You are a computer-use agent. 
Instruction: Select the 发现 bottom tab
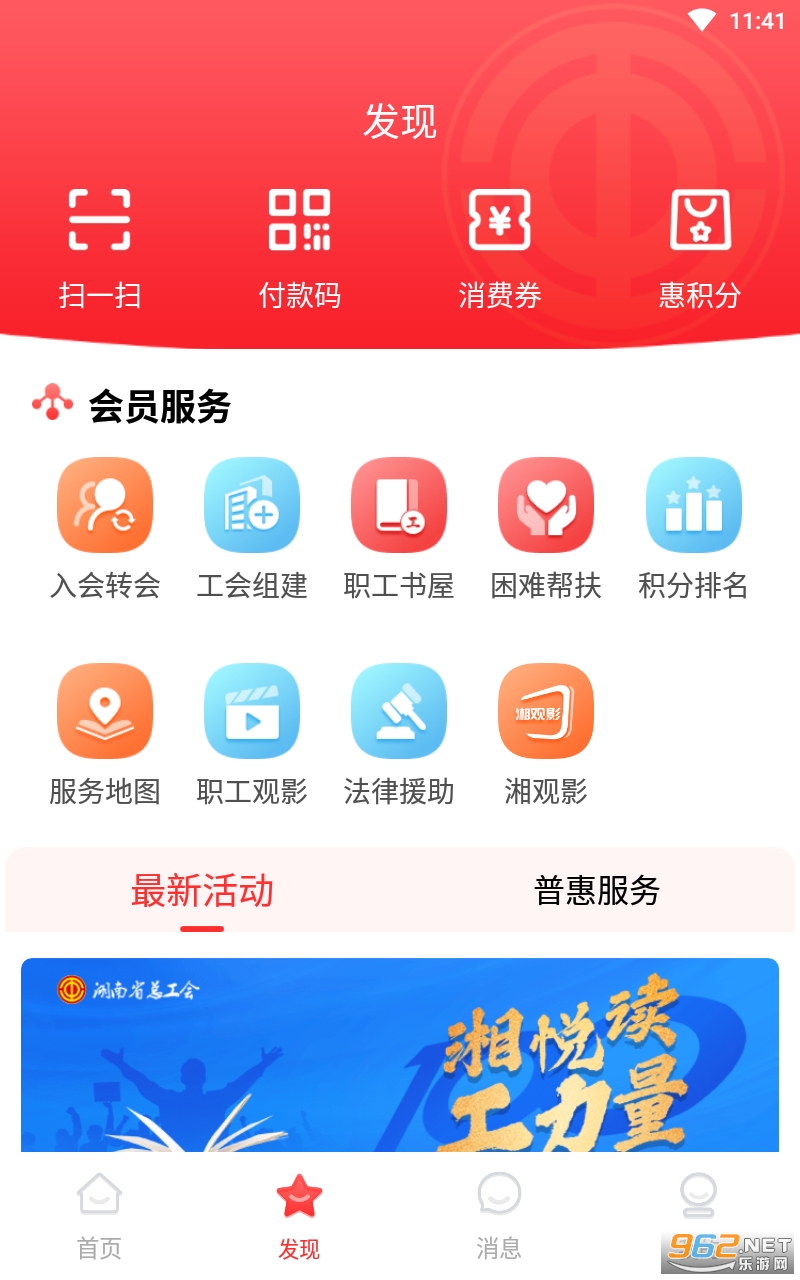coord(299,1216)
